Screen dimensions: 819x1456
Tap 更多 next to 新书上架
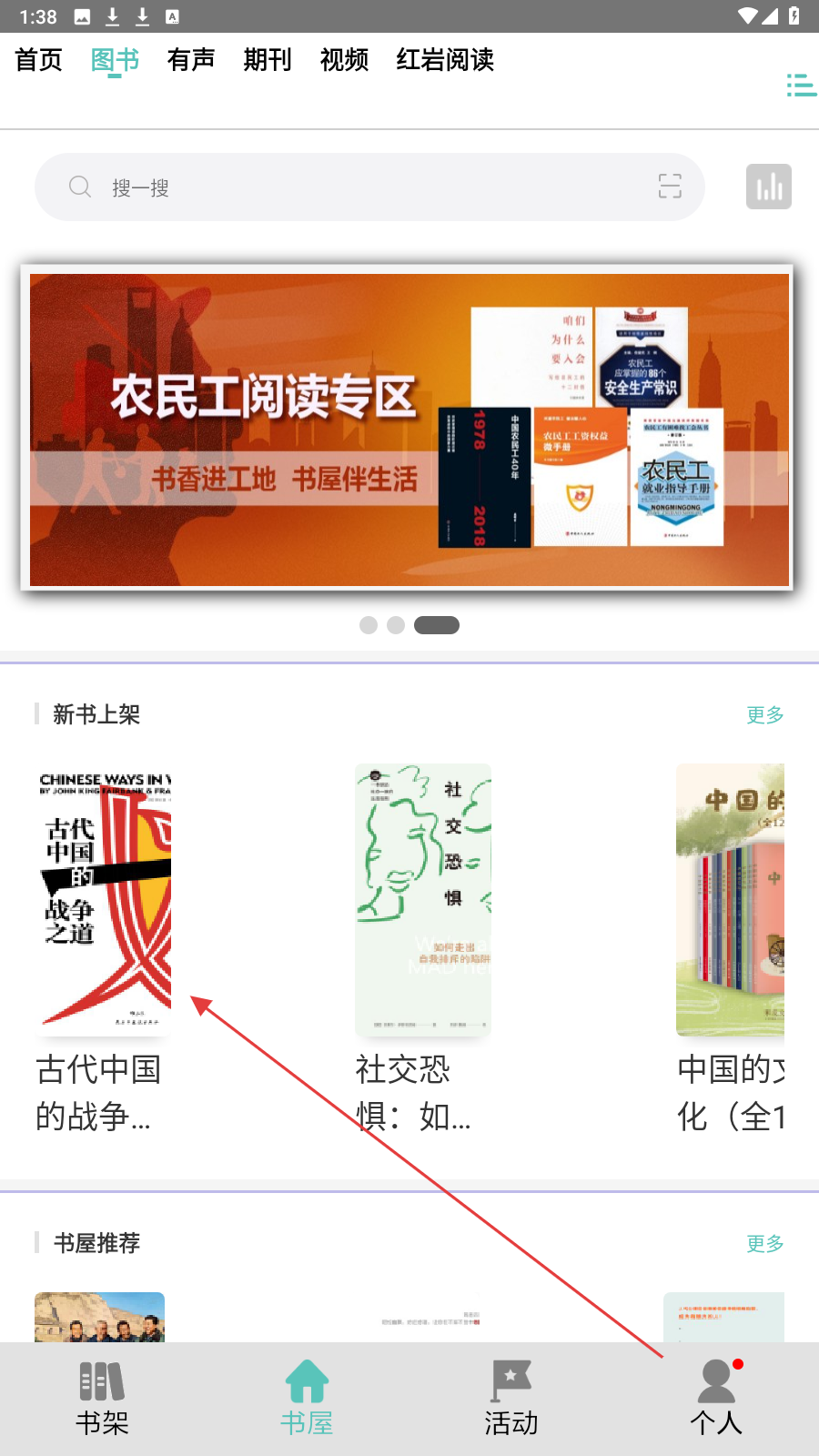pos(765,714)
